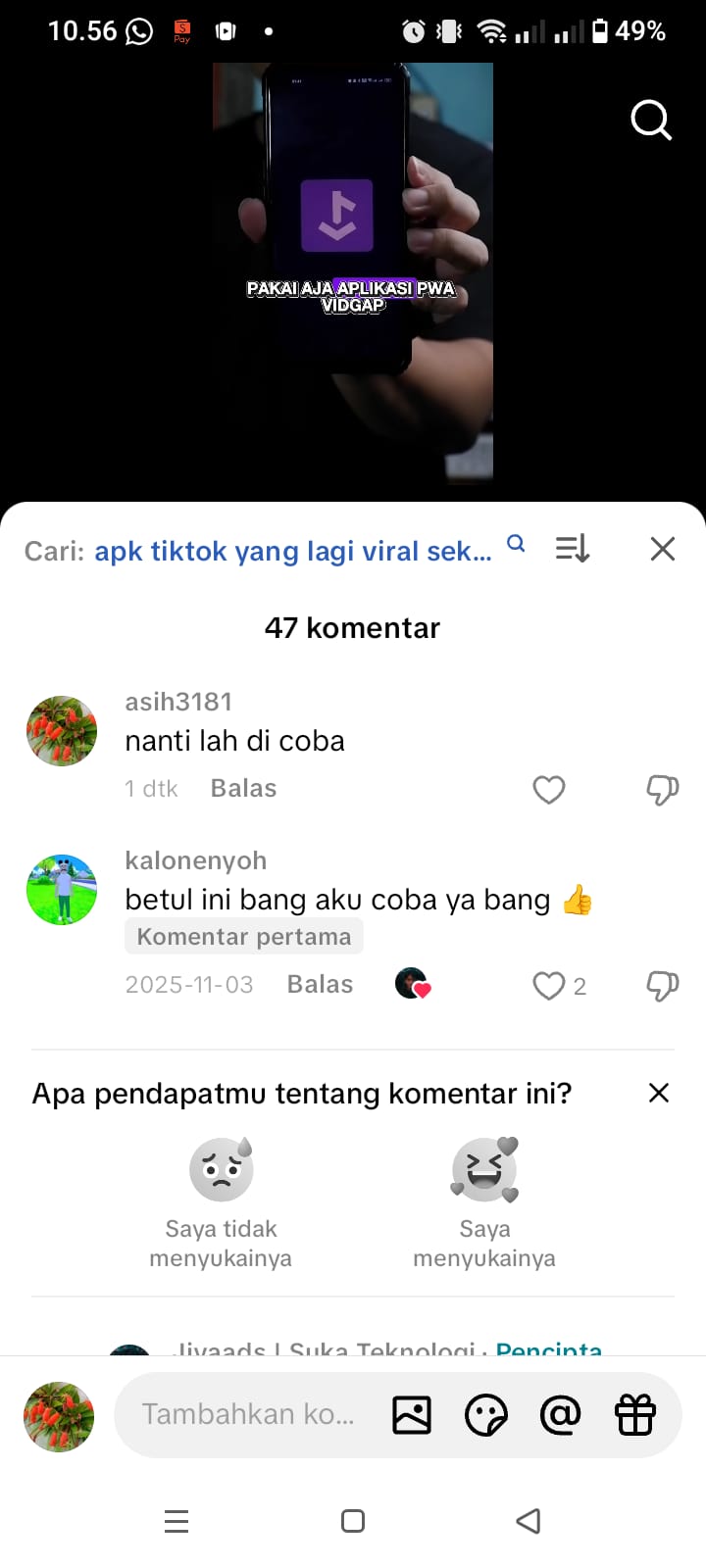Mention a user with the @ icon

[561, 1415]
